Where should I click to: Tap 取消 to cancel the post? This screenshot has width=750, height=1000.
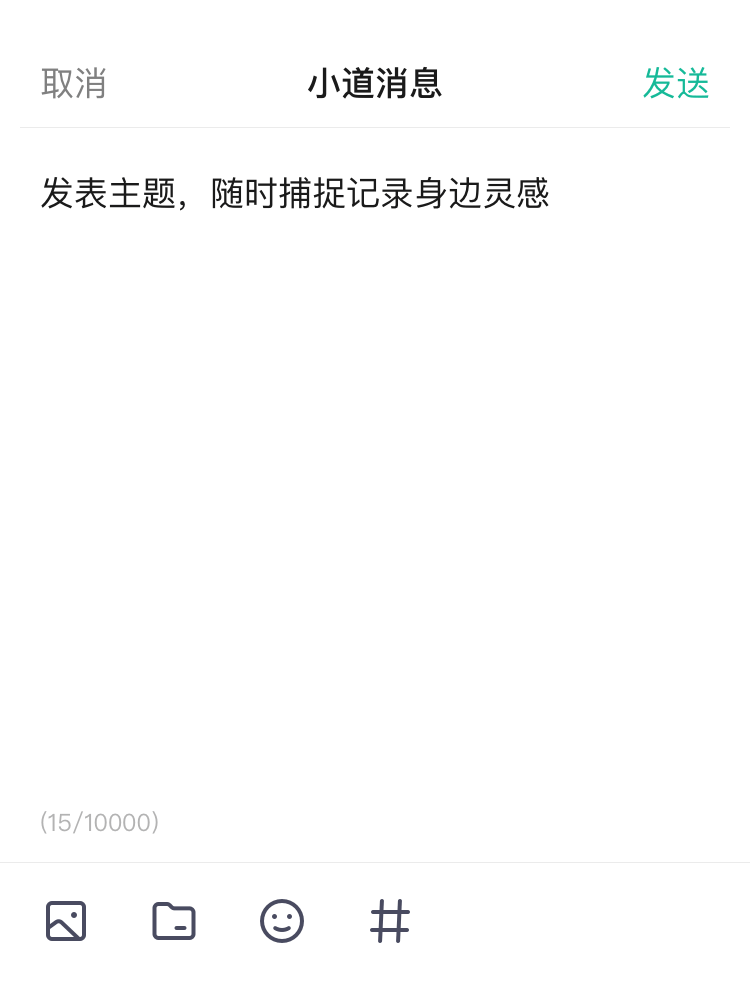point(73,84)
